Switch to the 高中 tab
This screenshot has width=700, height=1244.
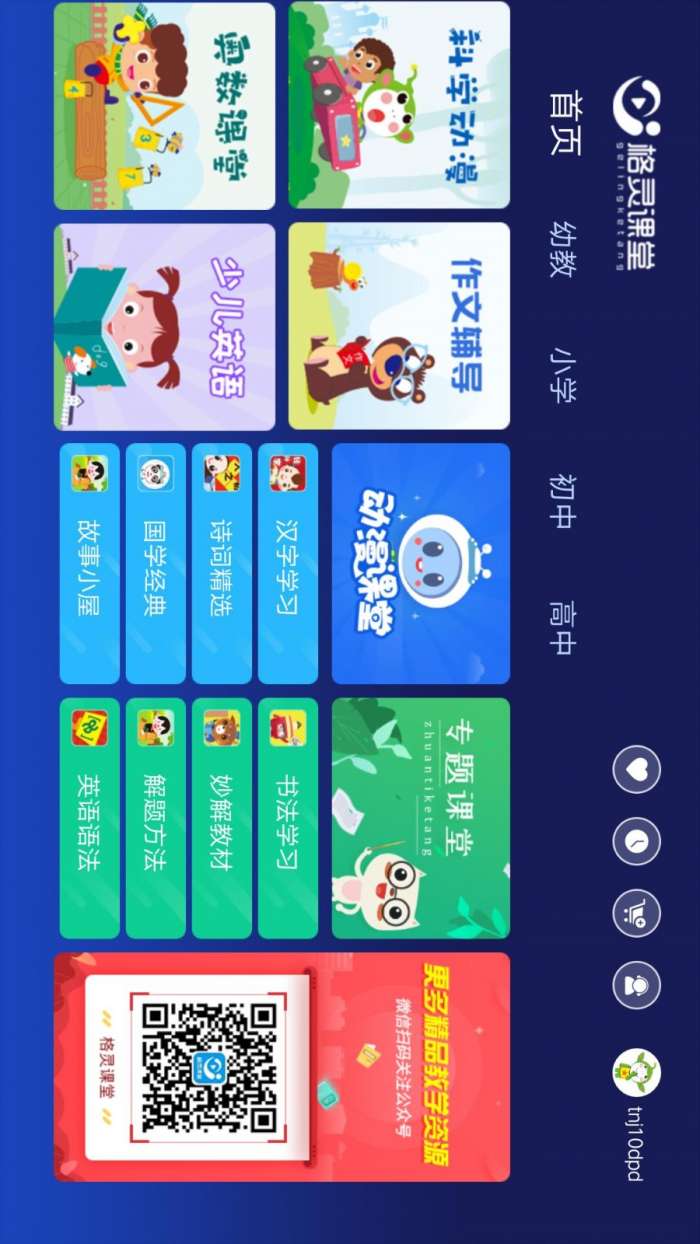[564, 627]
